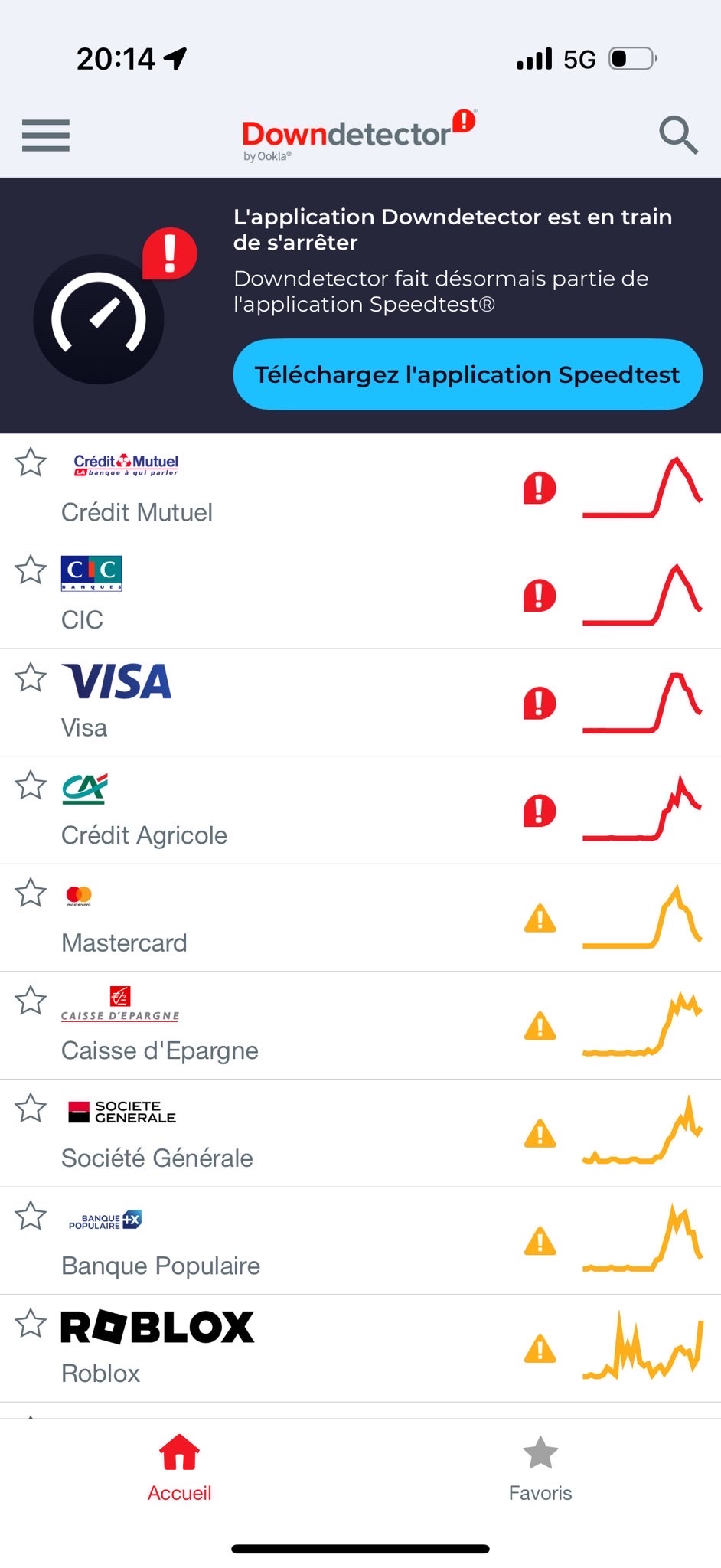
Task: Open Banque Populaire status
Action: [x=360, y=1241]
